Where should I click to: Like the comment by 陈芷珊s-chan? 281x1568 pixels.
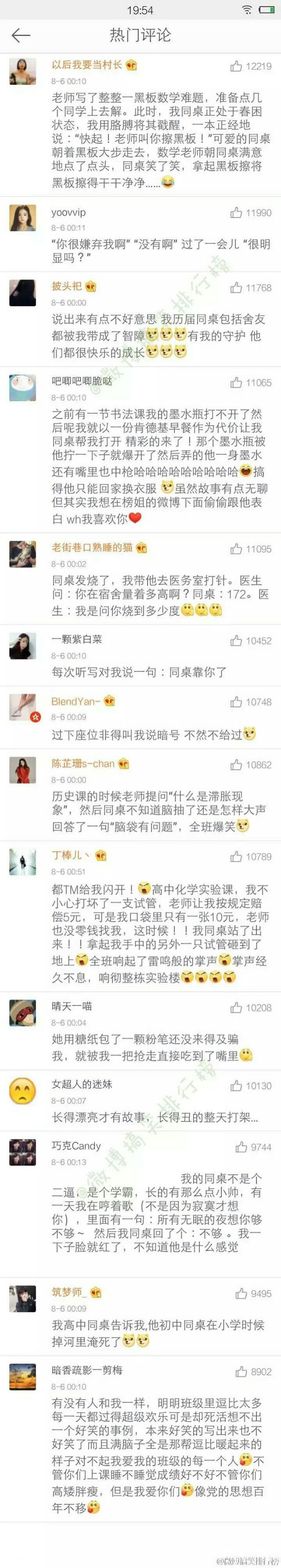(236, 765)
